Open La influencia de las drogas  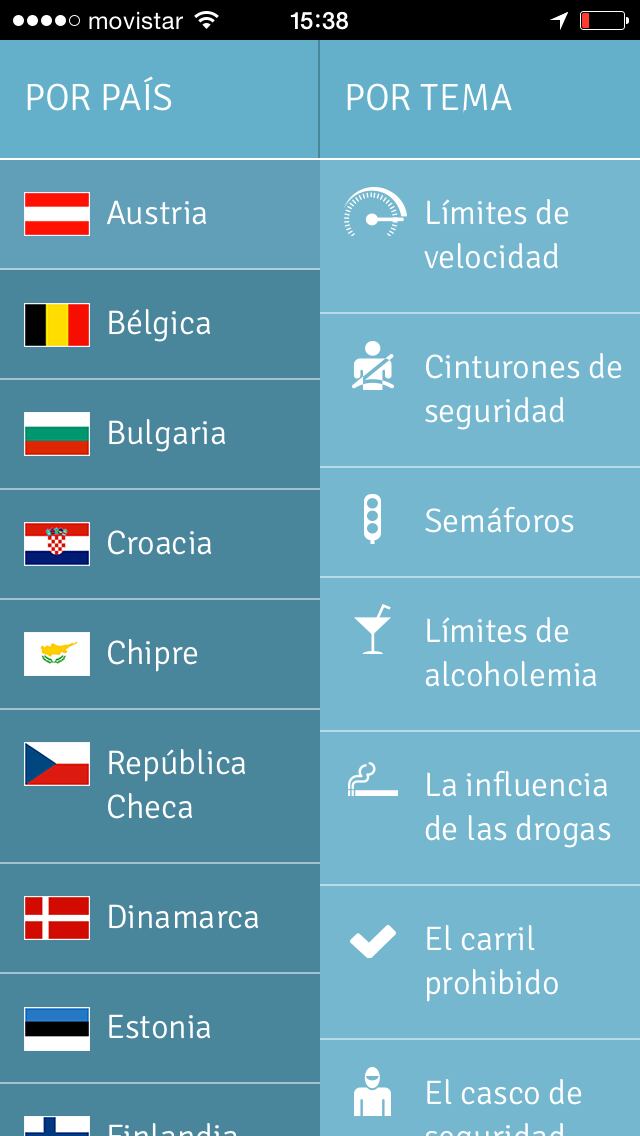[480, 807]
